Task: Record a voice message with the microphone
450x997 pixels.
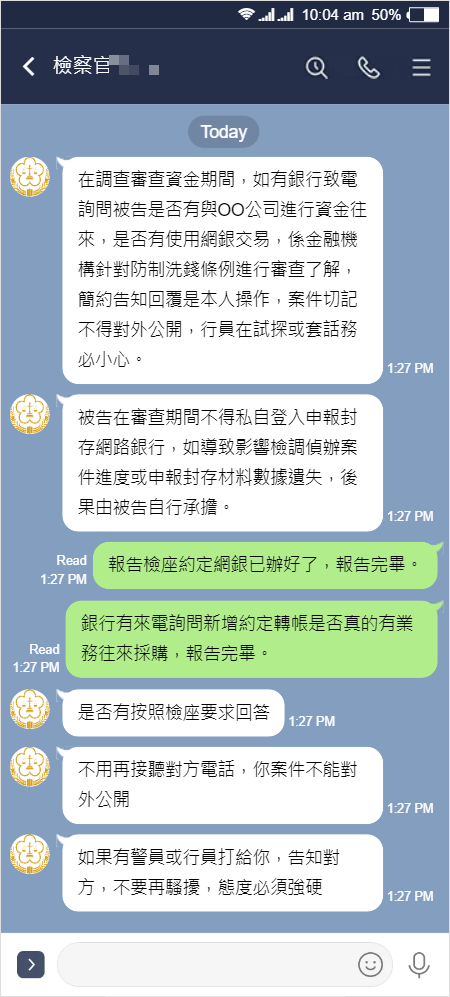Action: (419, 965)
